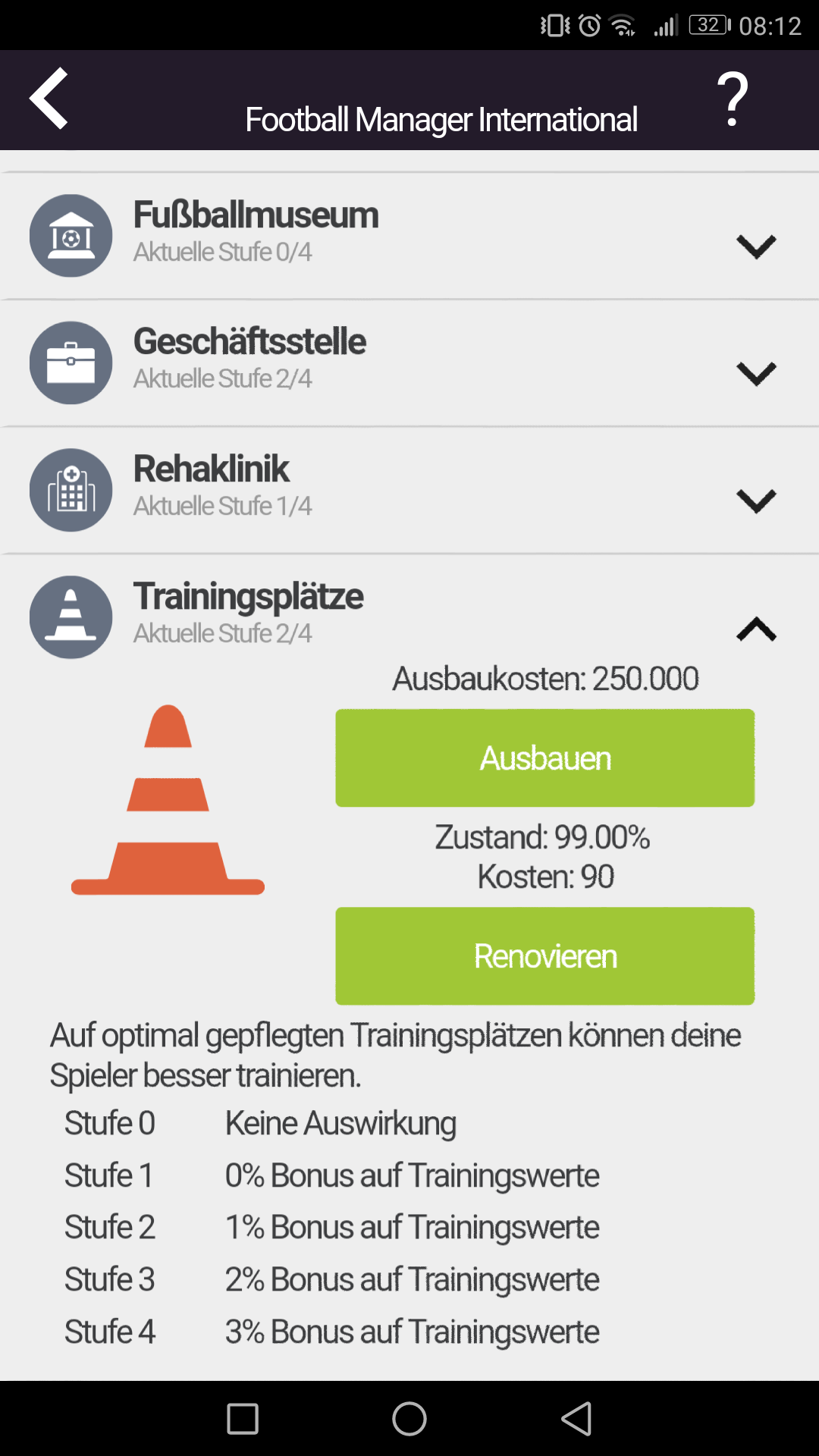Go to the system home screen

pos(409,1418)
